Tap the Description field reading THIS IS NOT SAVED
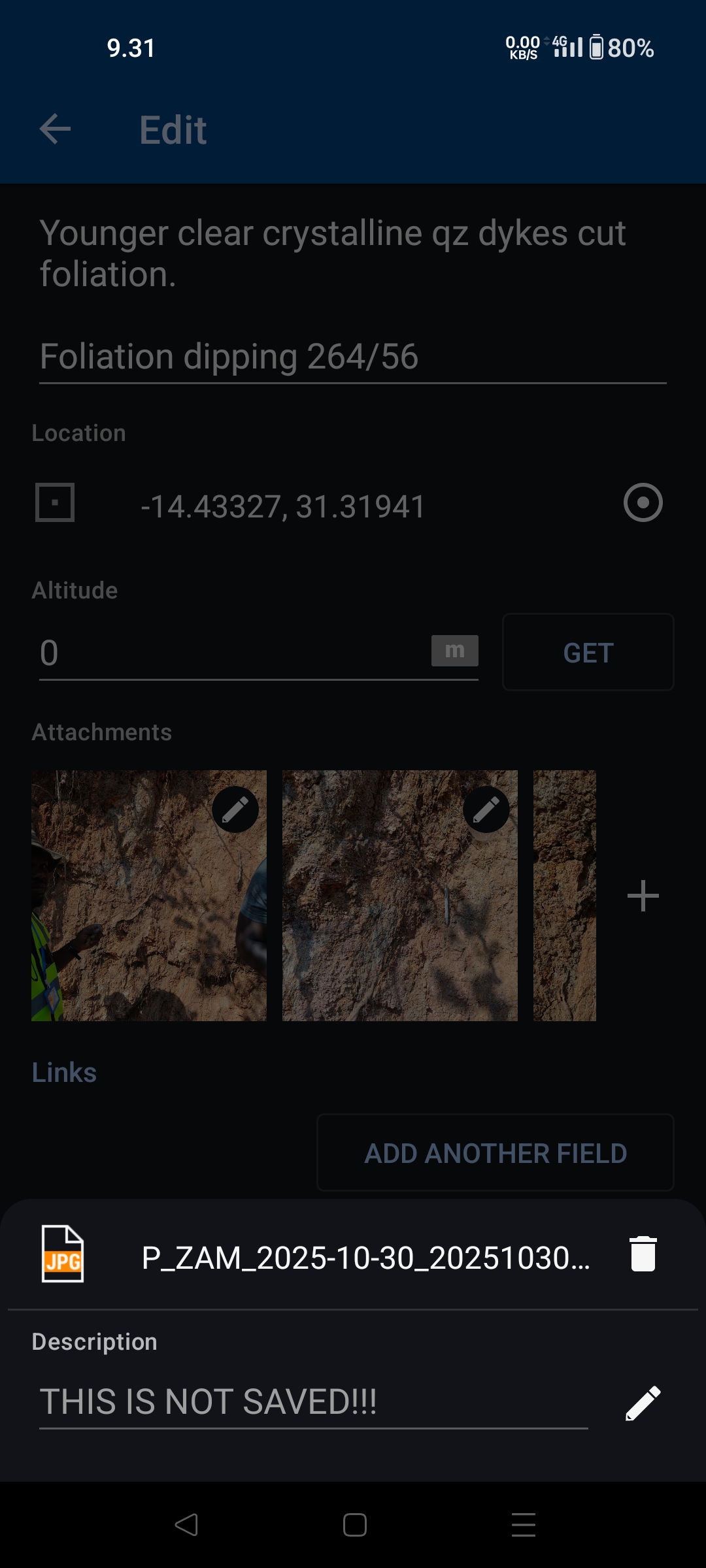The image size is (706, 1568). coord(312,1402)
